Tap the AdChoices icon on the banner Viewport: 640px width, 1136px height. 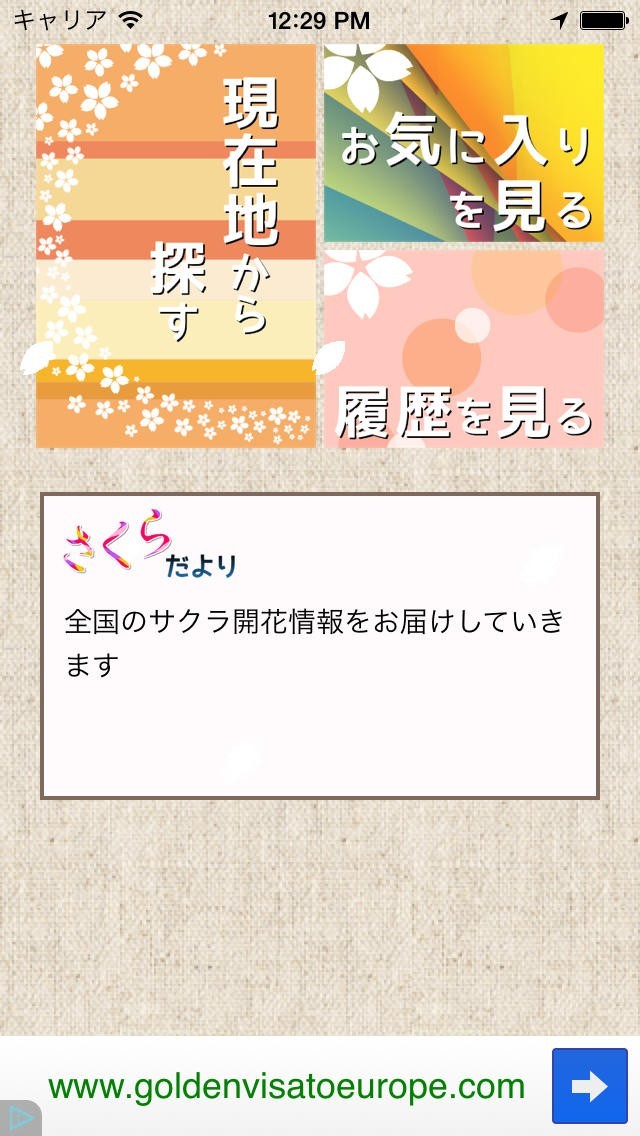[17, 1120]
